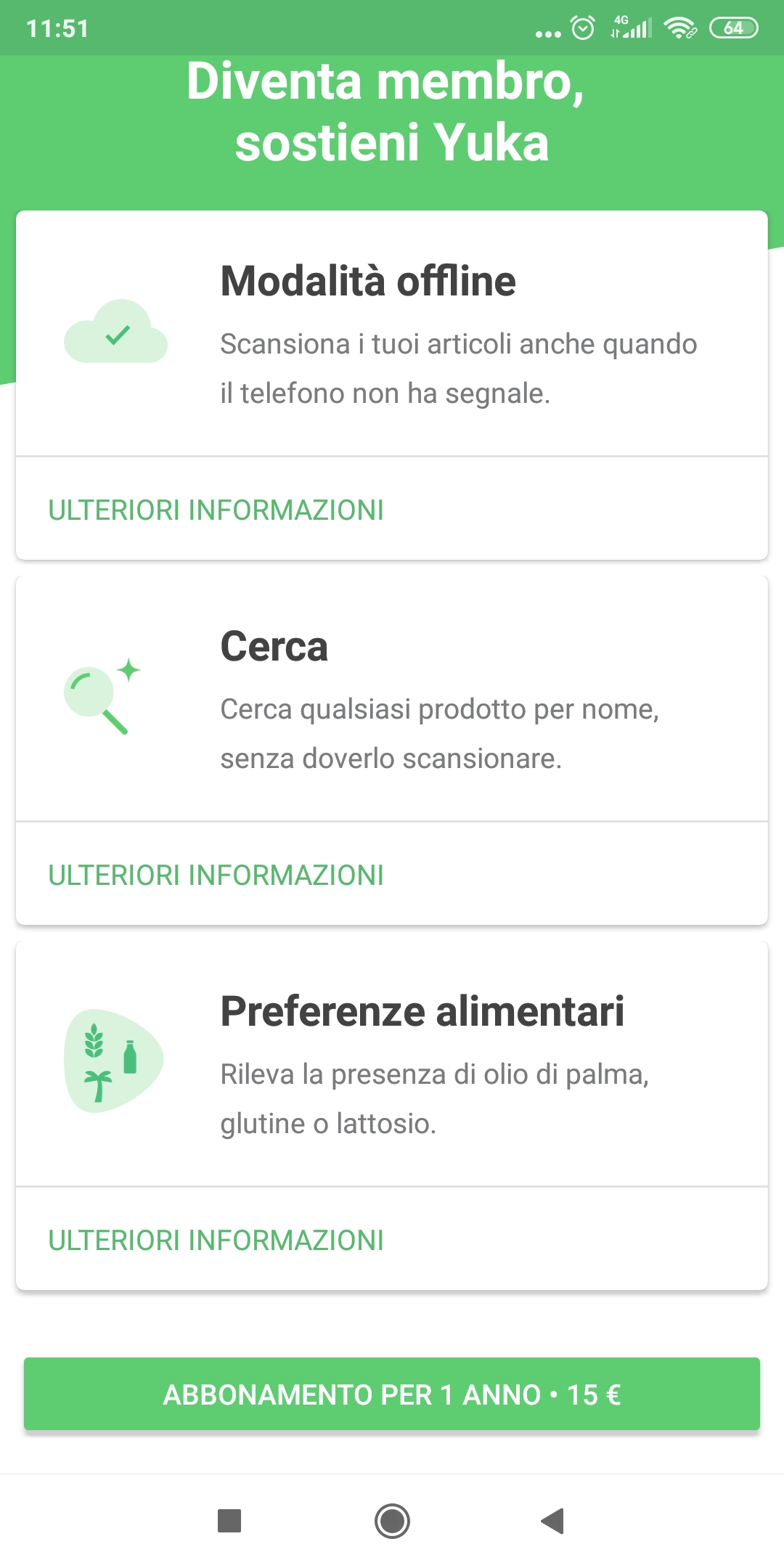Open Ulteriori Informazioni under Modalità offline

[x=216, y=510]
